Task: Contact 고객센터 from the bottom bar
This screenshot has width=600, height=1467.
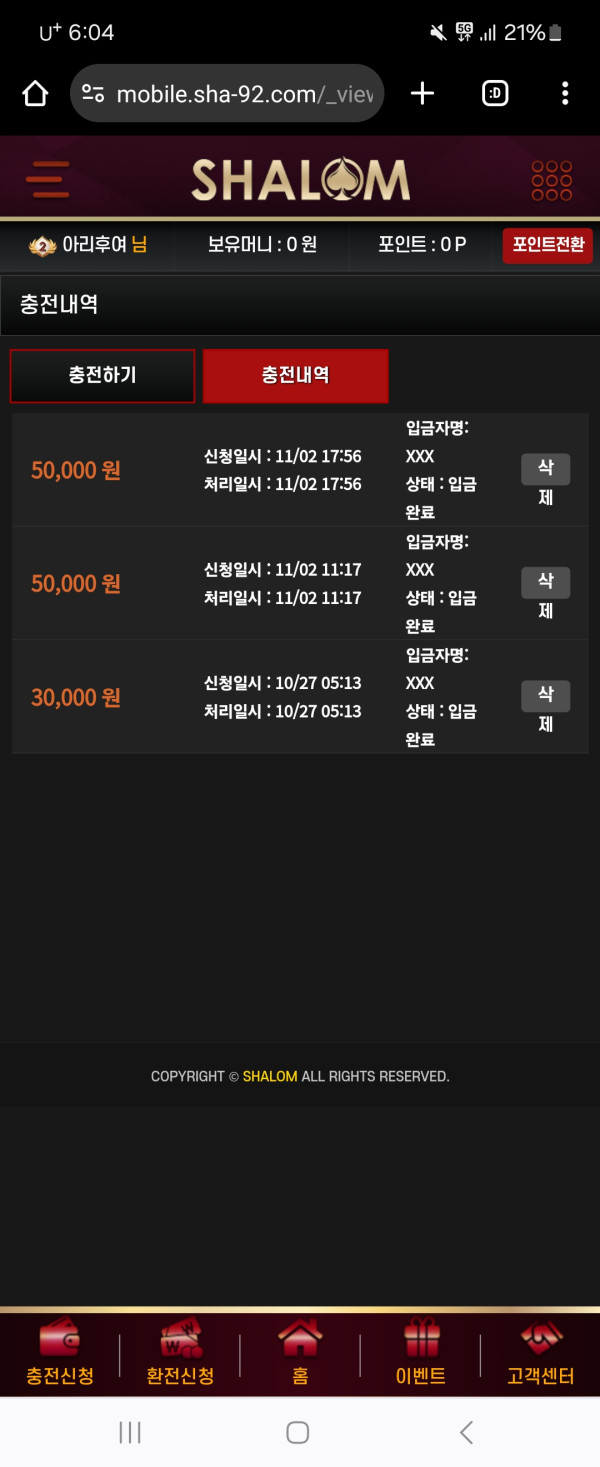Action: [540, 1355]
